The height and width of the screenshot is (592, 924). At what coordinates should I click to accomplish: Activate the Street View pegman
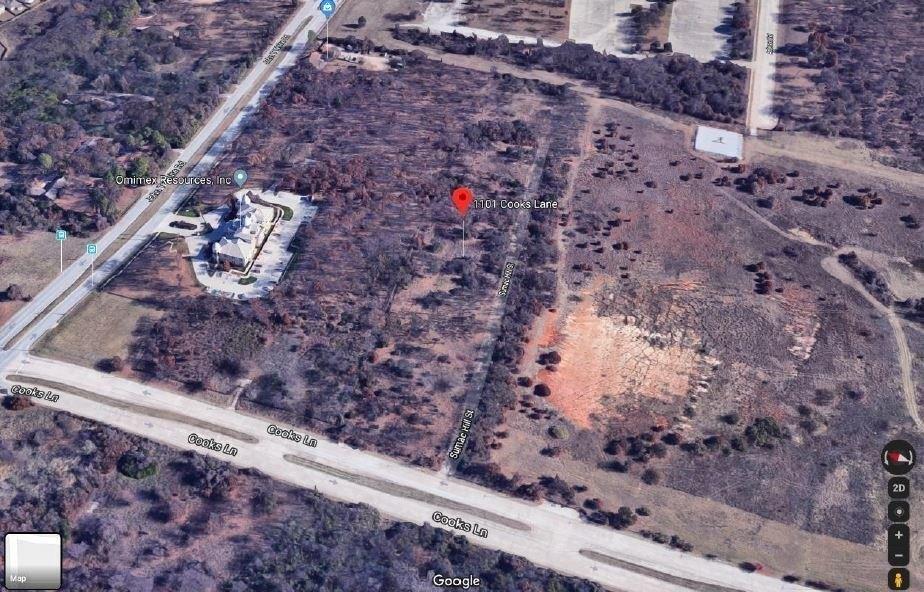tap(898, 579)
